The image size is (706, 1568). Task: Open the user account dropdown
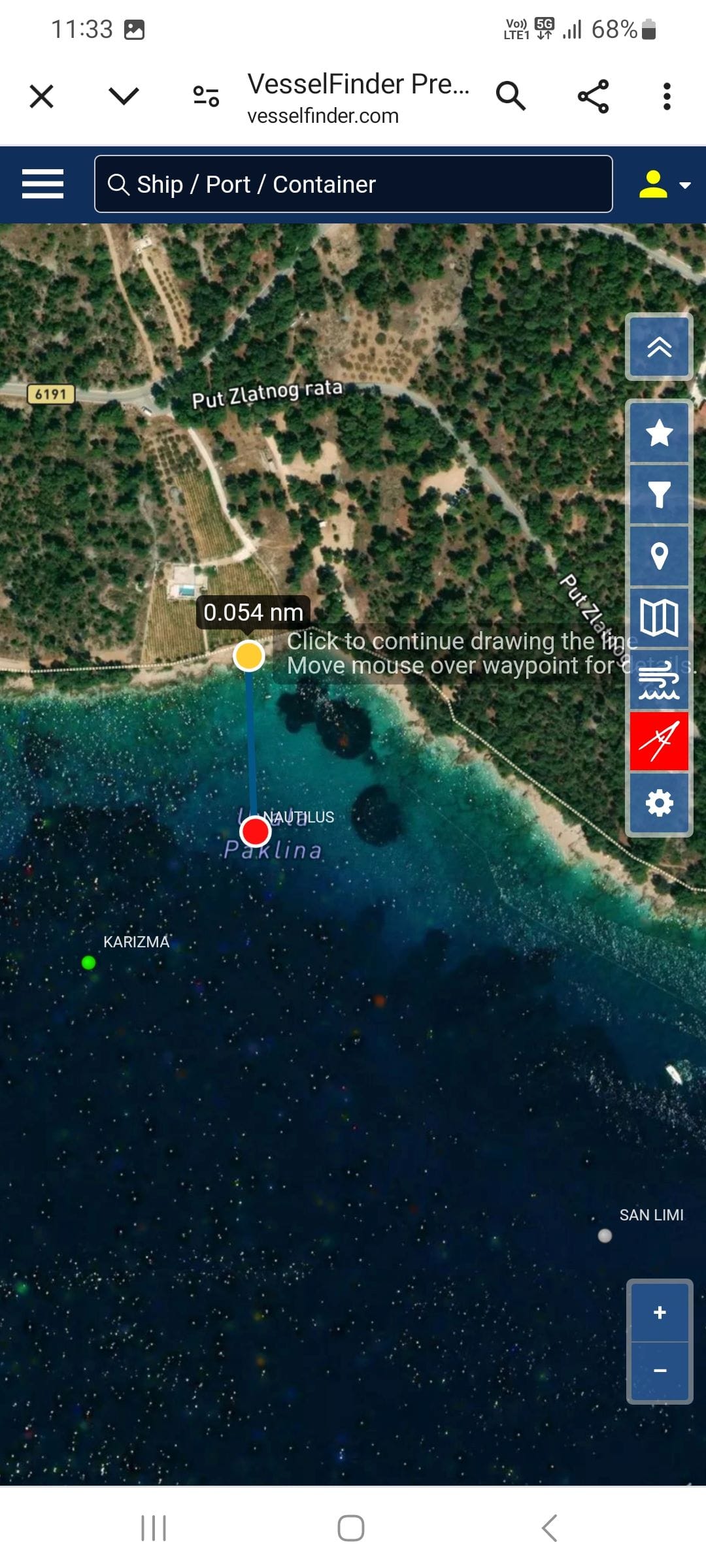coord(664,185)
